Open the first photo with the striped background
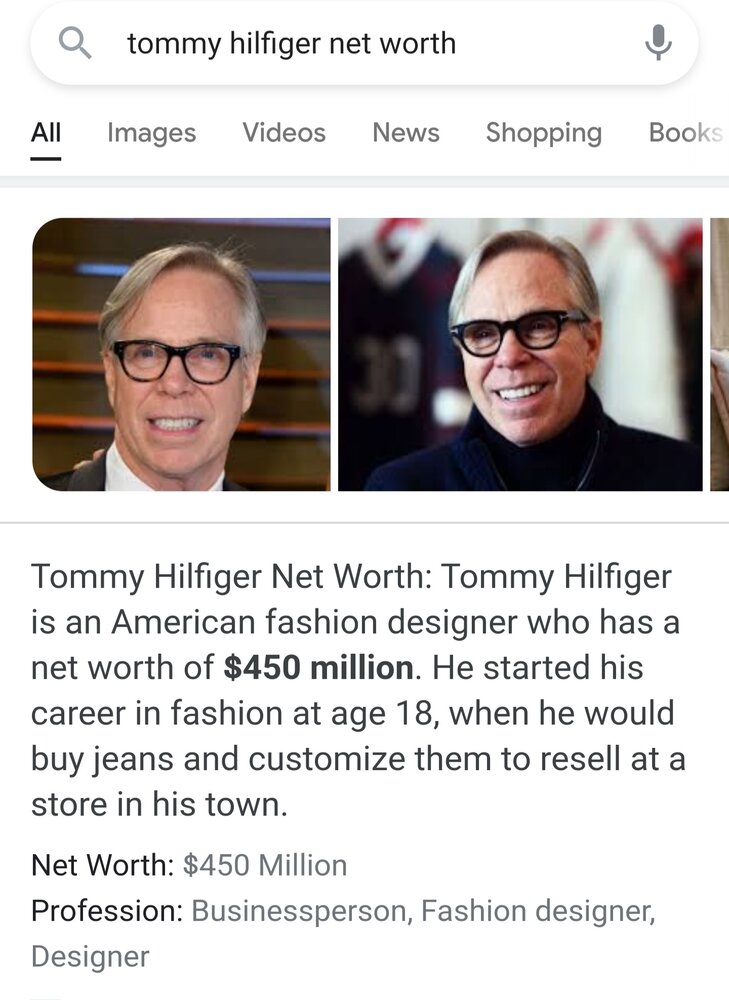The image size is (729, 1000). click(181, 354)
